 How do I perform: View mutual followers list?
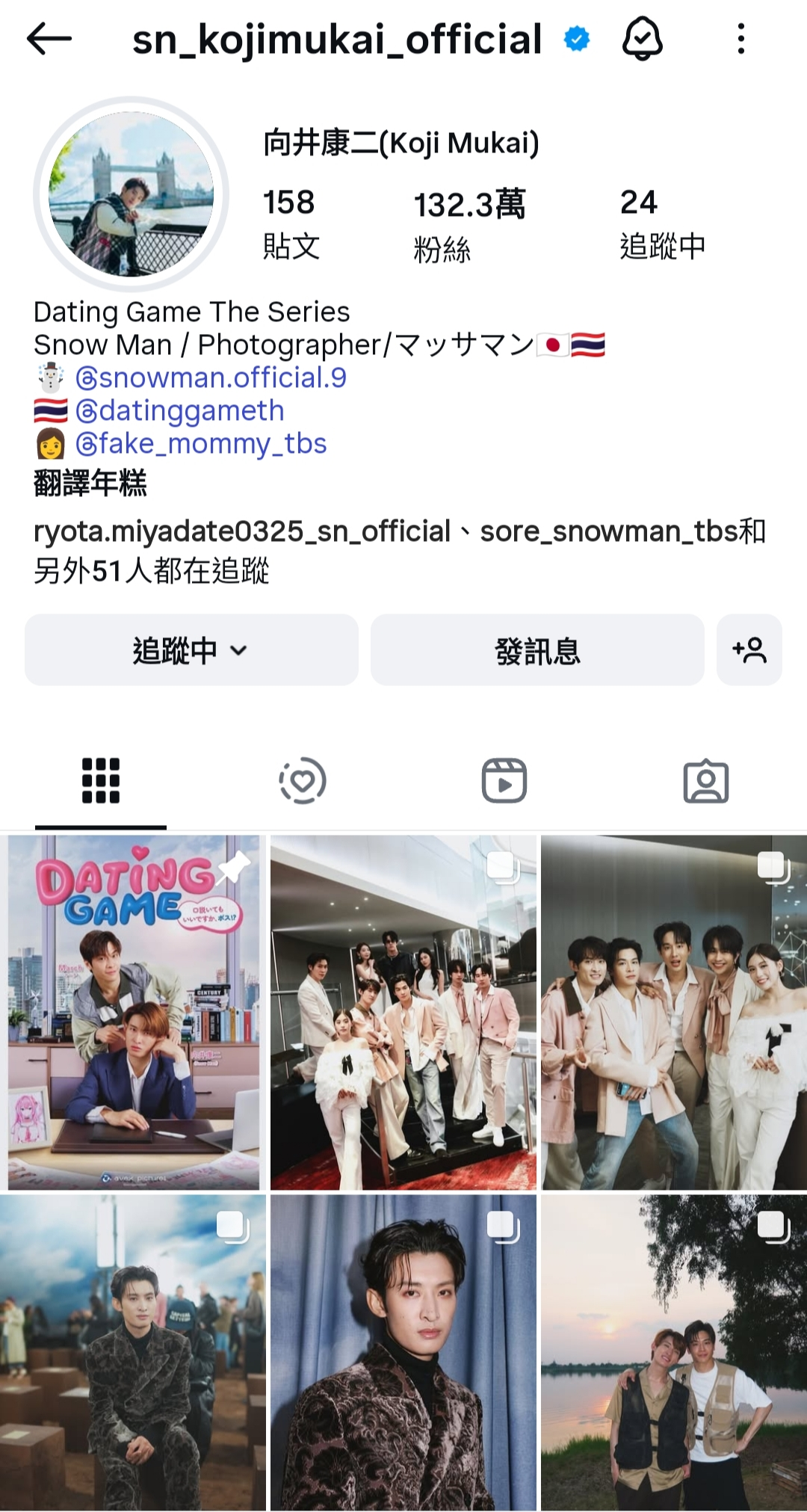click(x=399, y=551)
